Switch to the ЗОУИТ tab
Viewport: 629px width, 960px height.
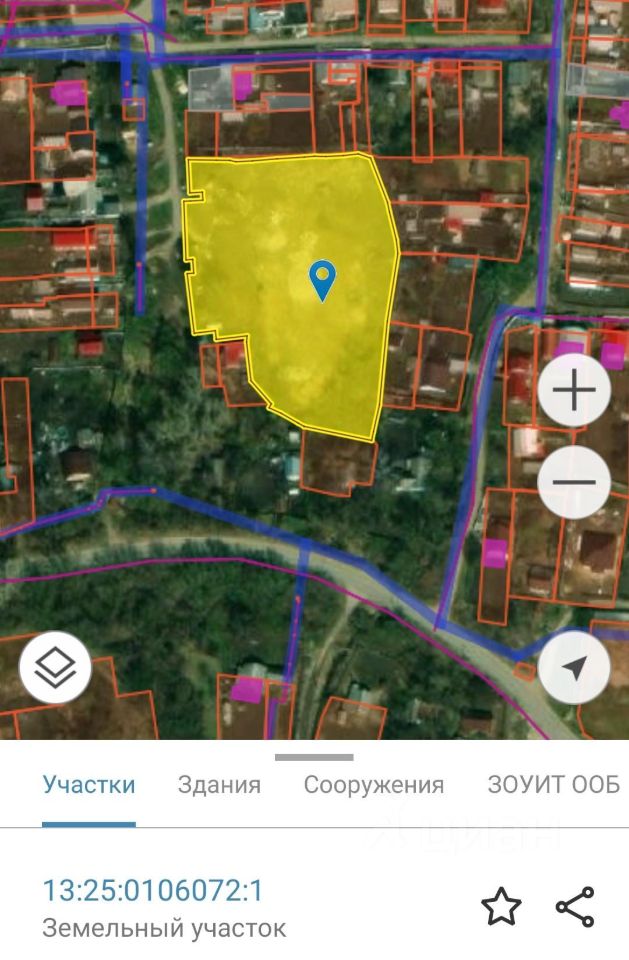[x=552, y=785]
